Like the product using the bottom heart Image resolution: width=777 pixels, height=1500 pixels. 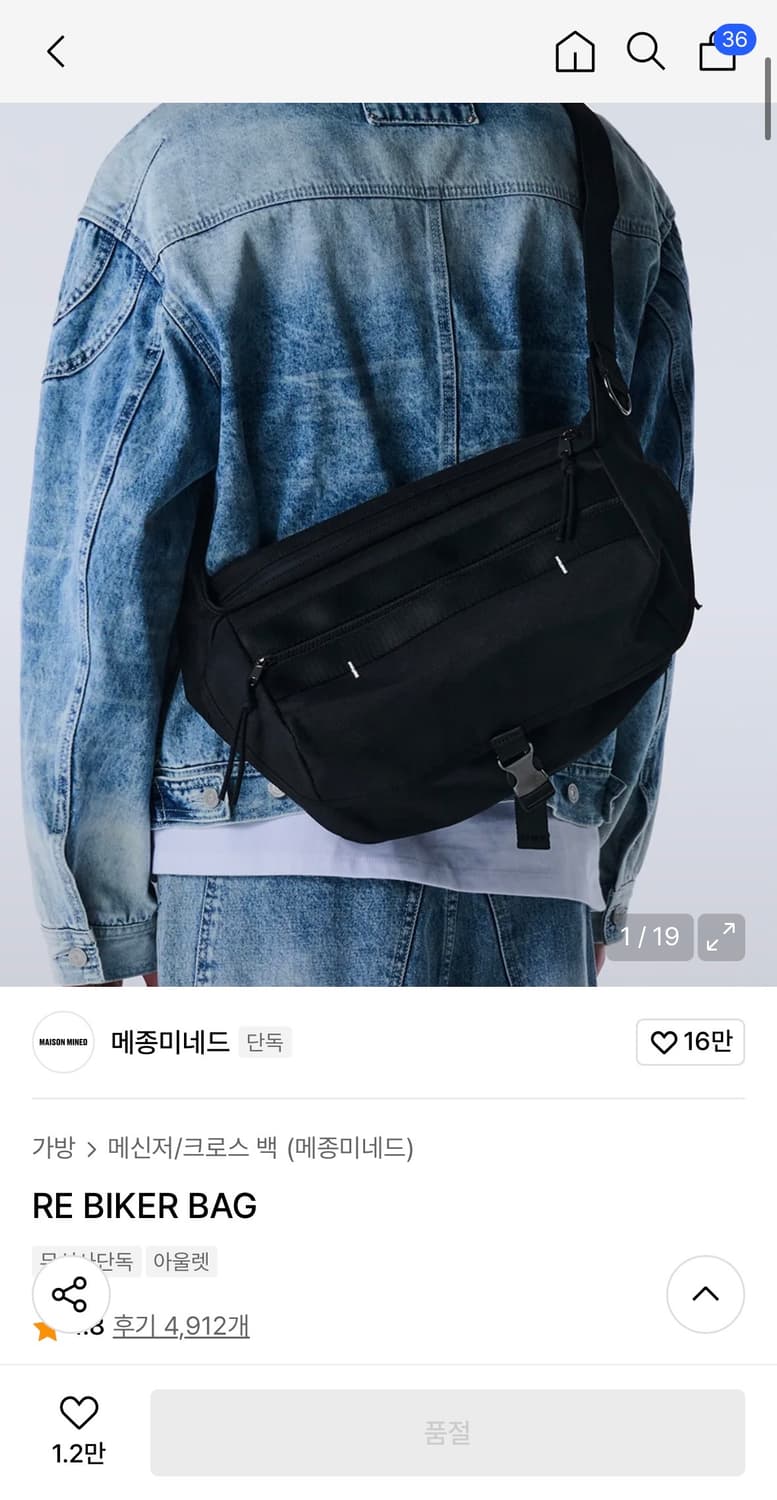pyautogui.click(x=79, y=1414)
